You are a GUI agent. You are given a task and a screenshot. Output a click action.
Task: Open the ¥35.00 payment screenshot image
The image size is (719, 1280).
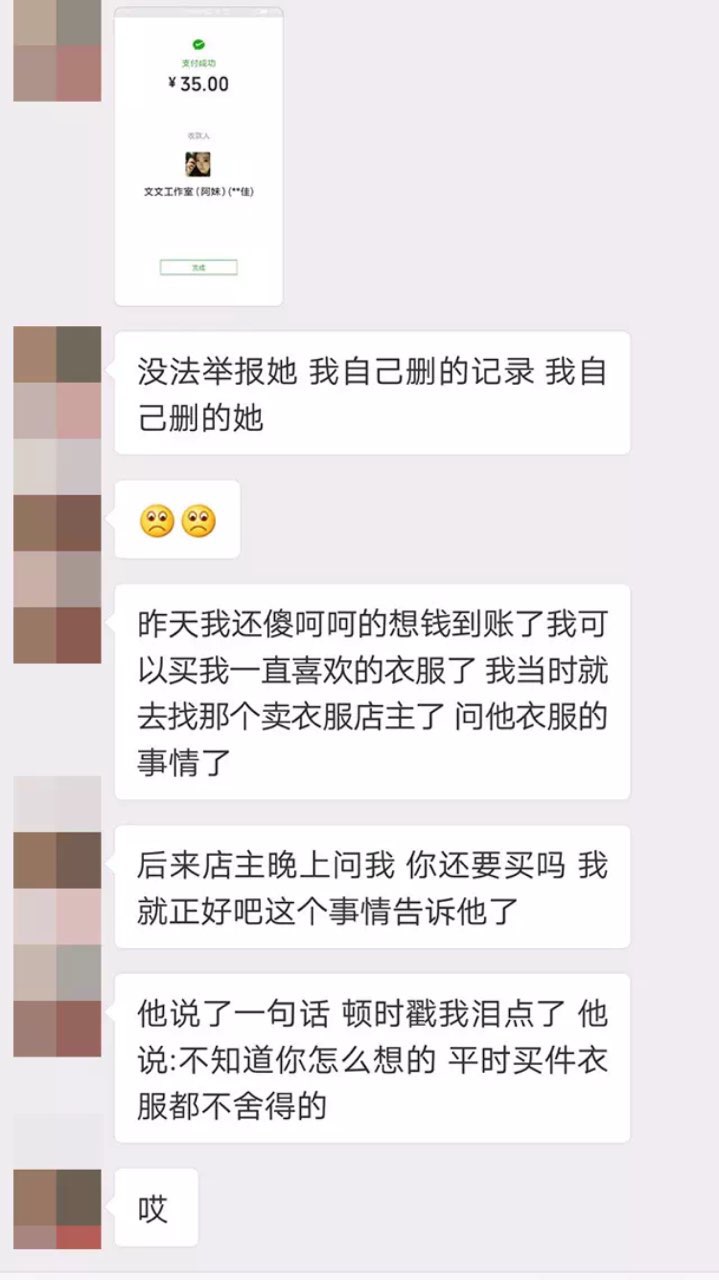point(198,156)
